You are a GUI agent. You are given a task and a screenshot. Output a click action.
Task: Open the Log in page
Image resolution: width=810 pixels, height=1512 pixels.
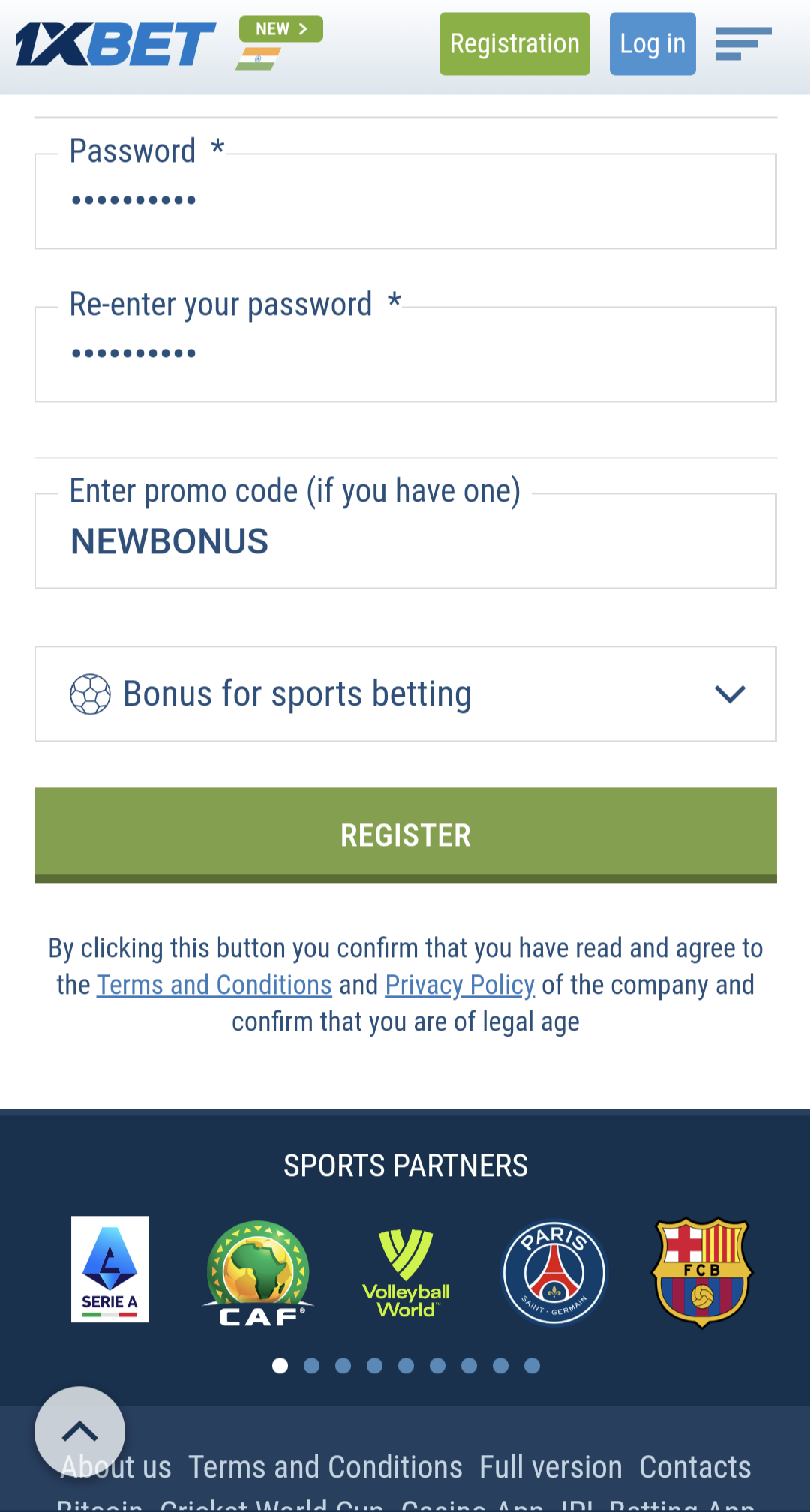(x=652, y=43)
